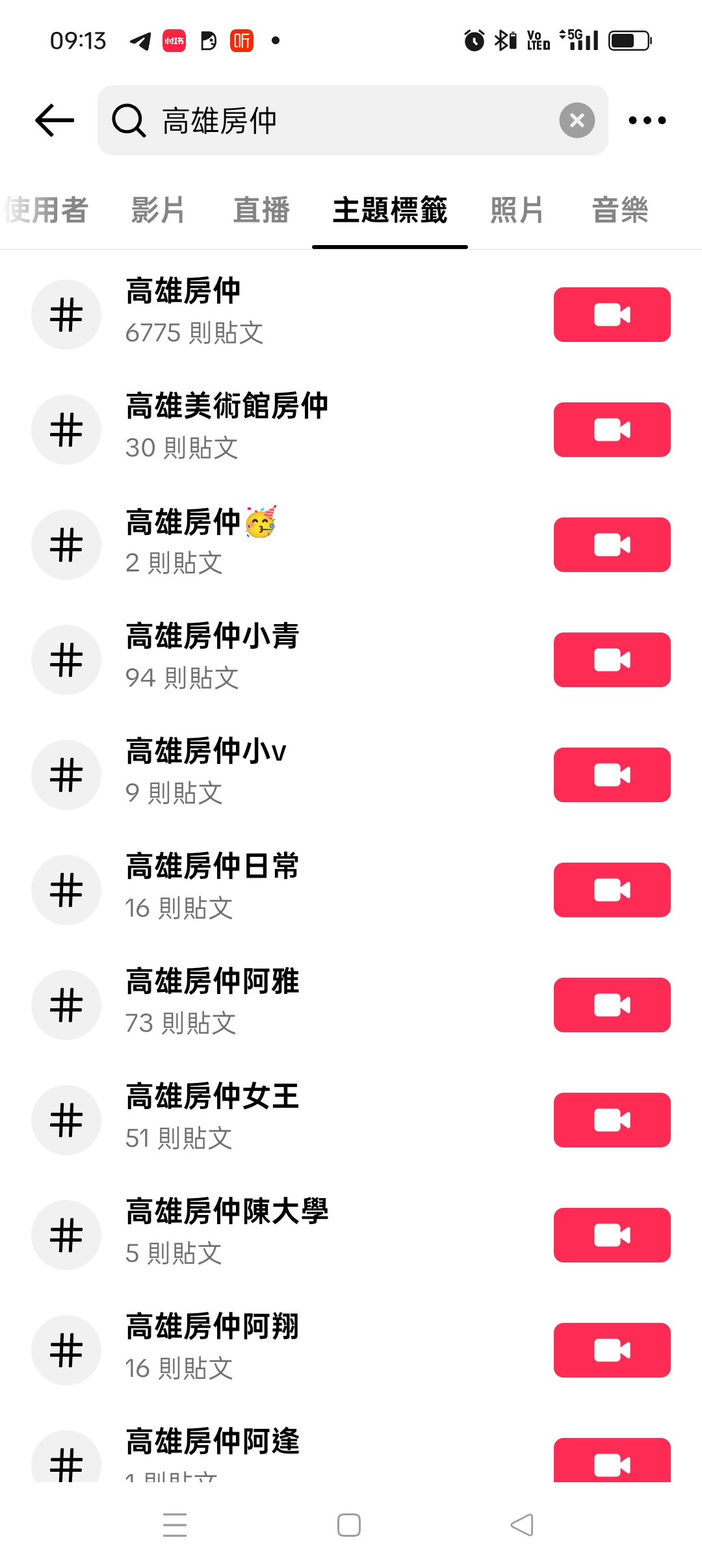Tap the camera button next to 高雄美術館房仲
The image size is (702, 1568).
612,430
